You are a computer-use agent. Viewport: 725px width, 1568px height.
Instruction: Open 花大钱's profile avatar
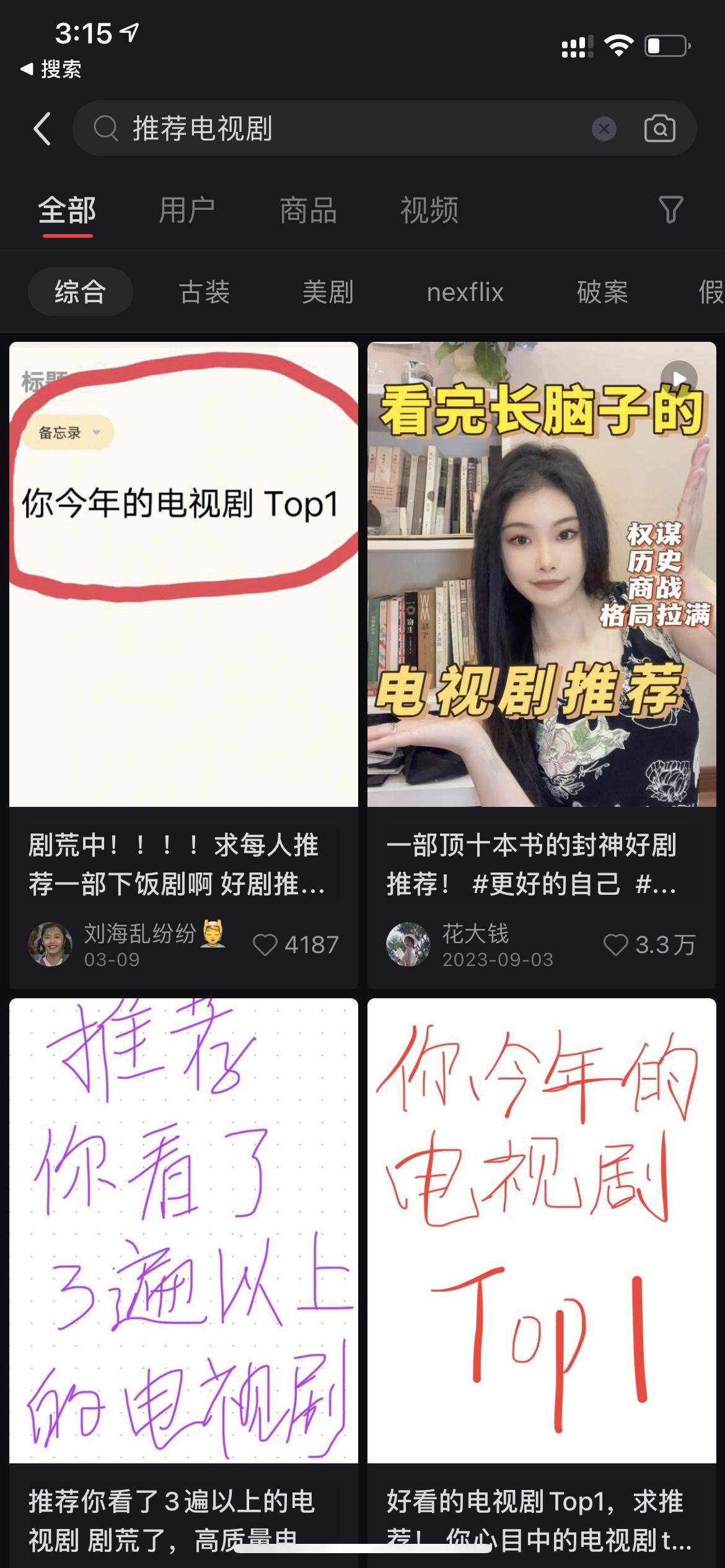[x=410, y=943]
